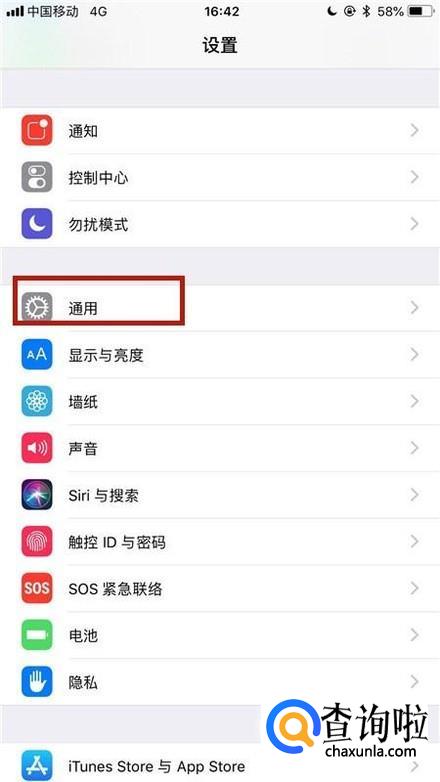Screen dimensions: 440x782
Task: Open the 电池 settings row
Action: [220, 635]
